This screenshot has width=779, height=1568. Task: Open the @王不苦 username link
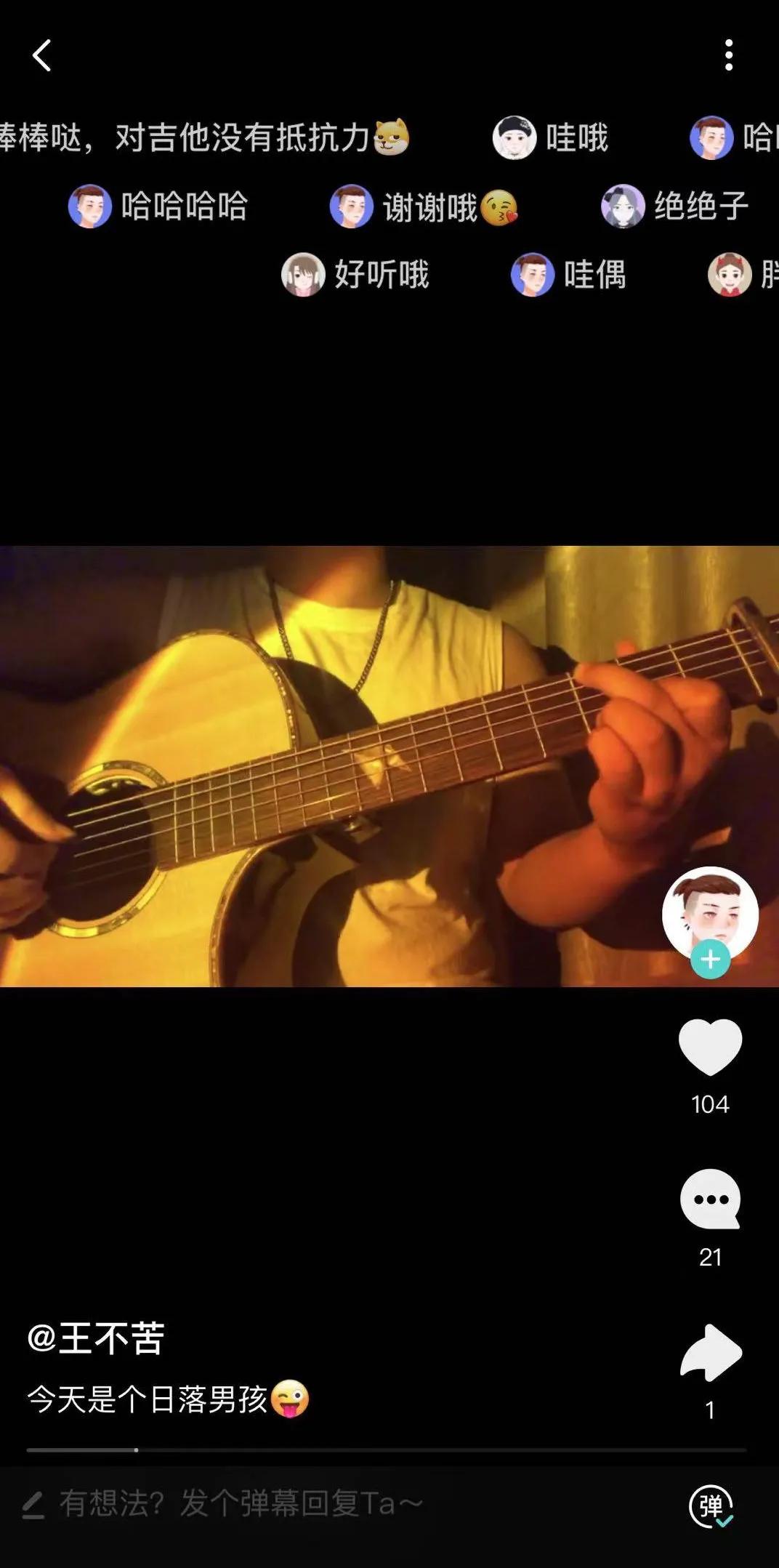pos(96,1338)
